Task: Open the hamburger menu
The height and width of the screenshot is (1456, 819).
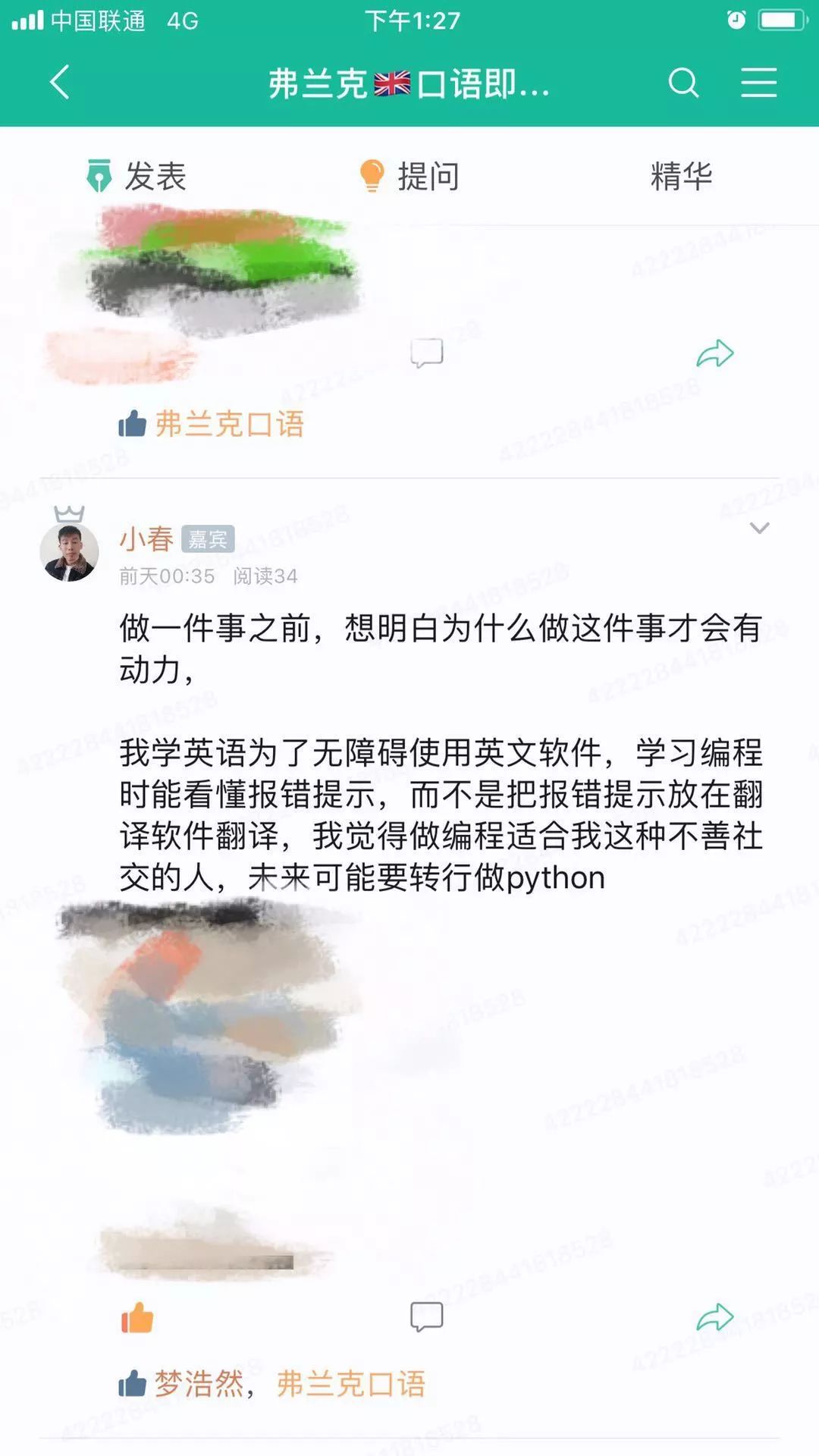Action: tap(758, 82)
